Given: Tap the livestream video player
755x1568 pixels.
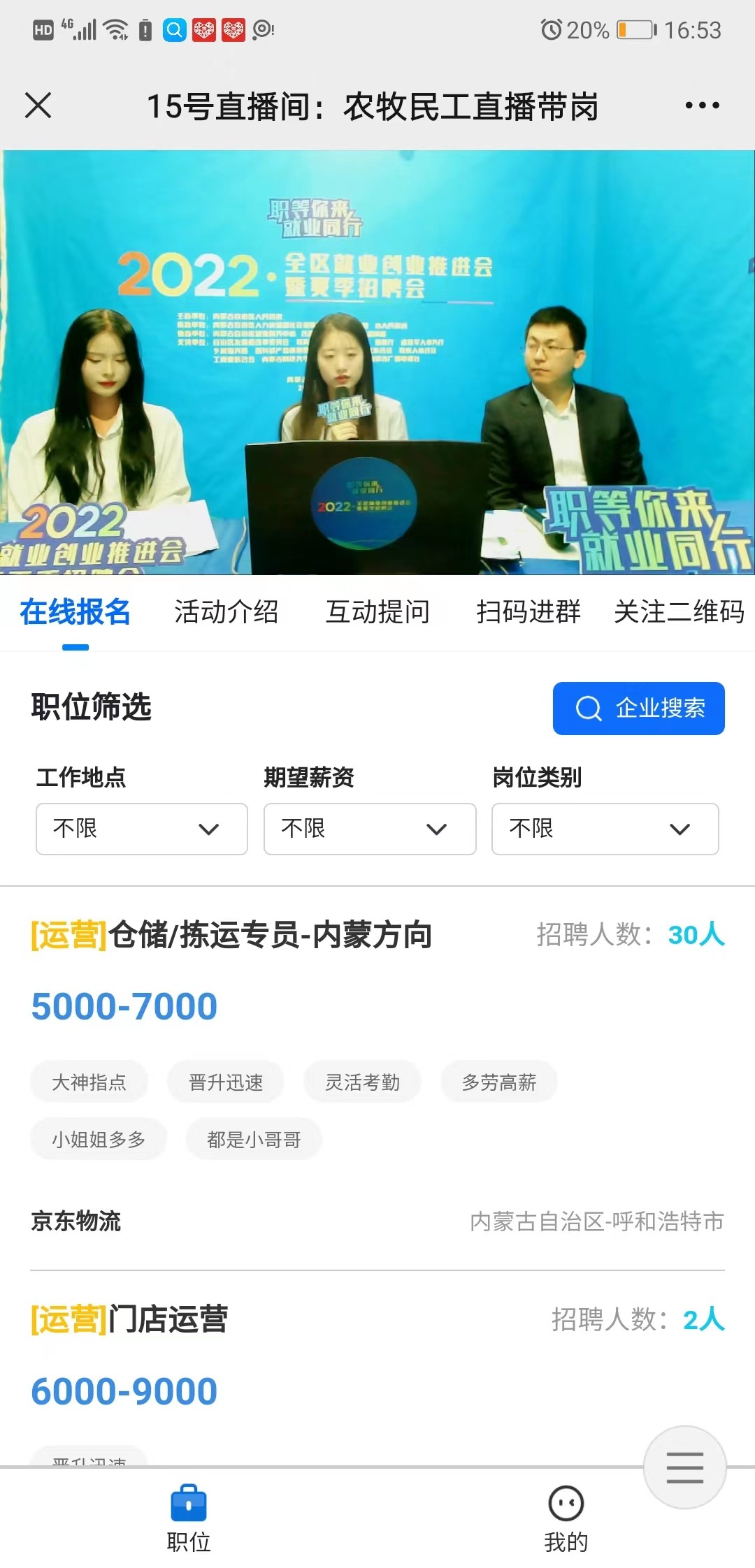Looking at the screenshot, I should coord(377,362).
